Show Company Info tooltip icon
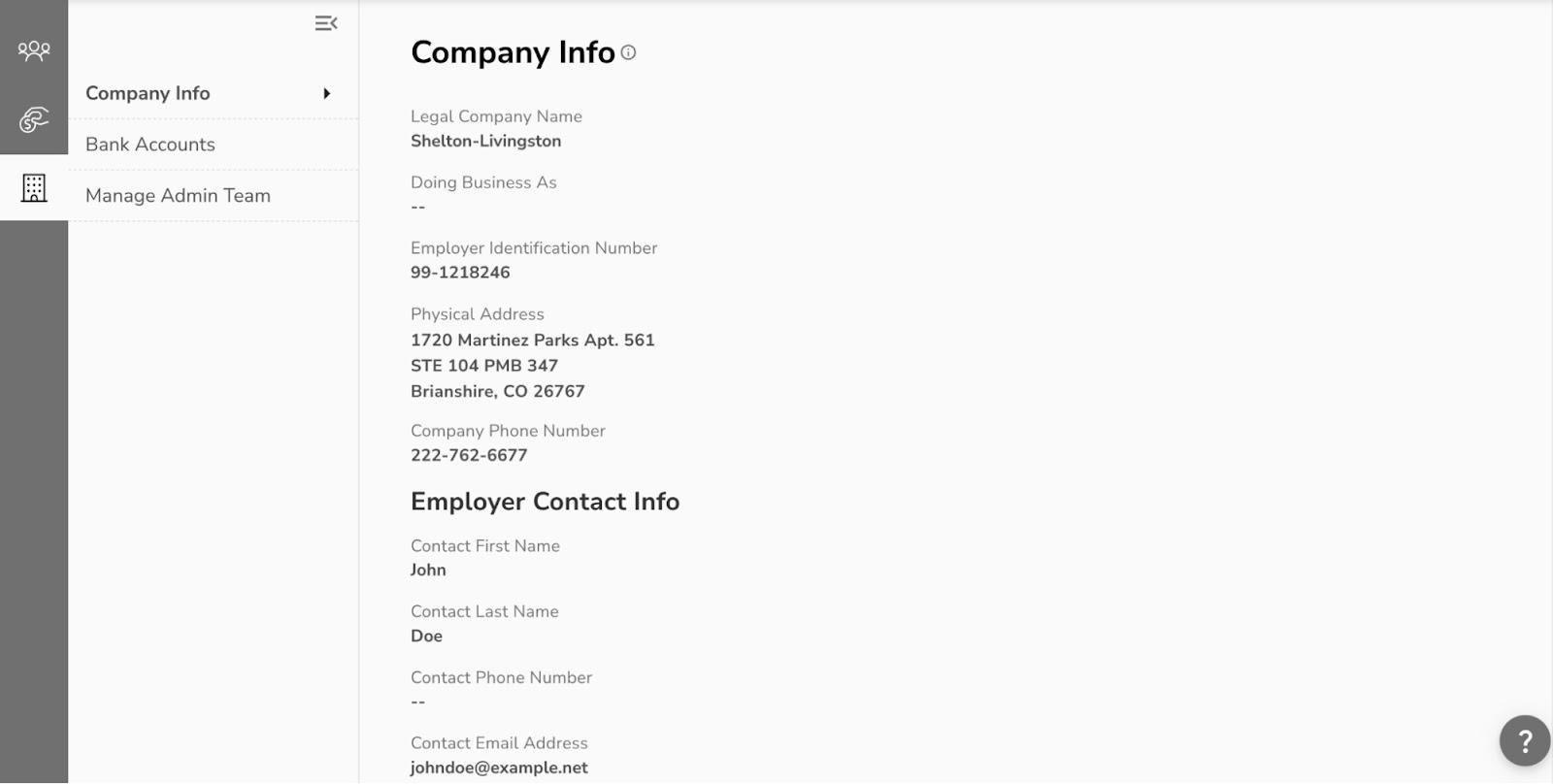1553x784 pixels. point(628,52)
